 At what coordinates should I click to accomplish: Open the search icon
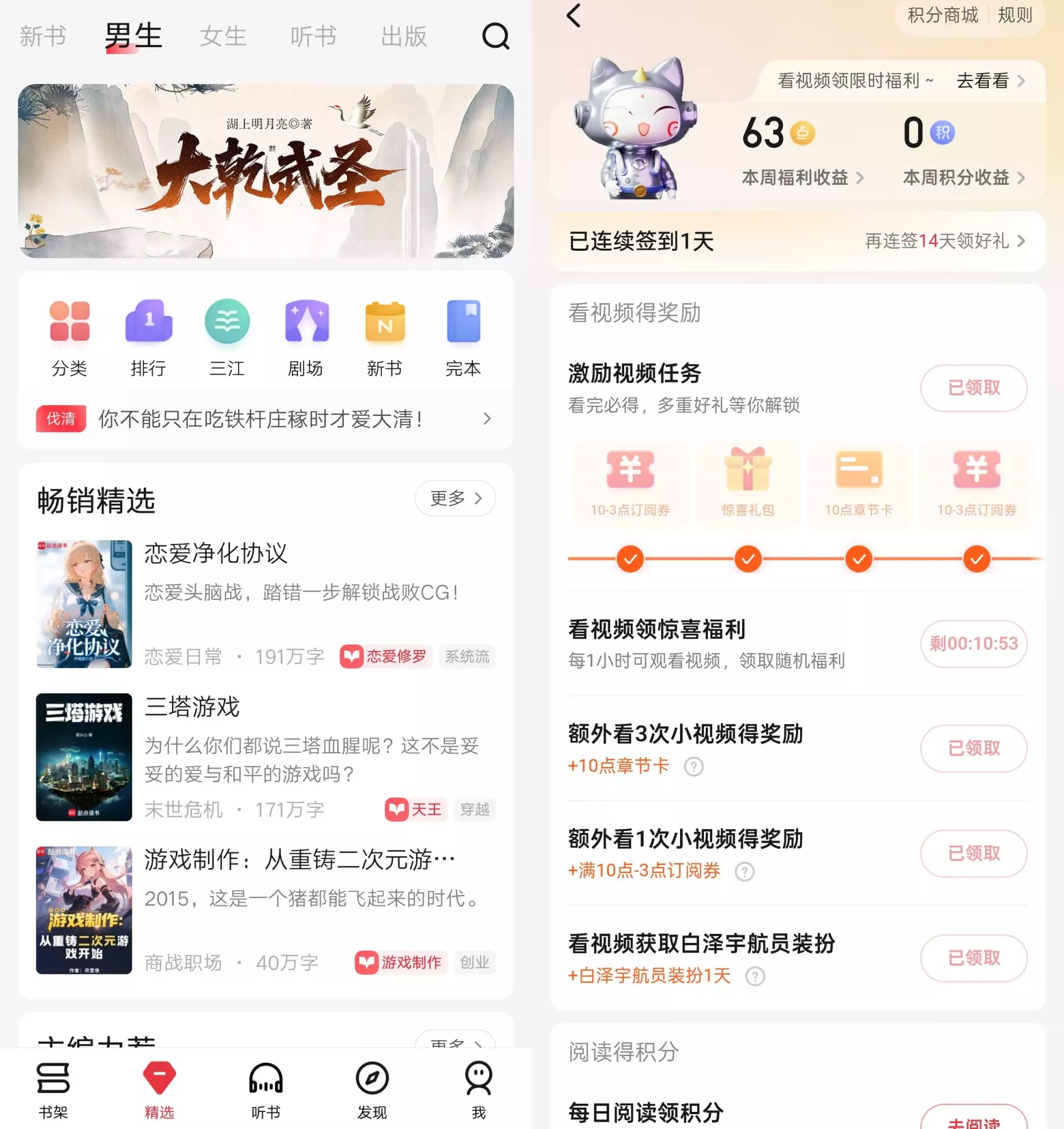tap(496, 36)
